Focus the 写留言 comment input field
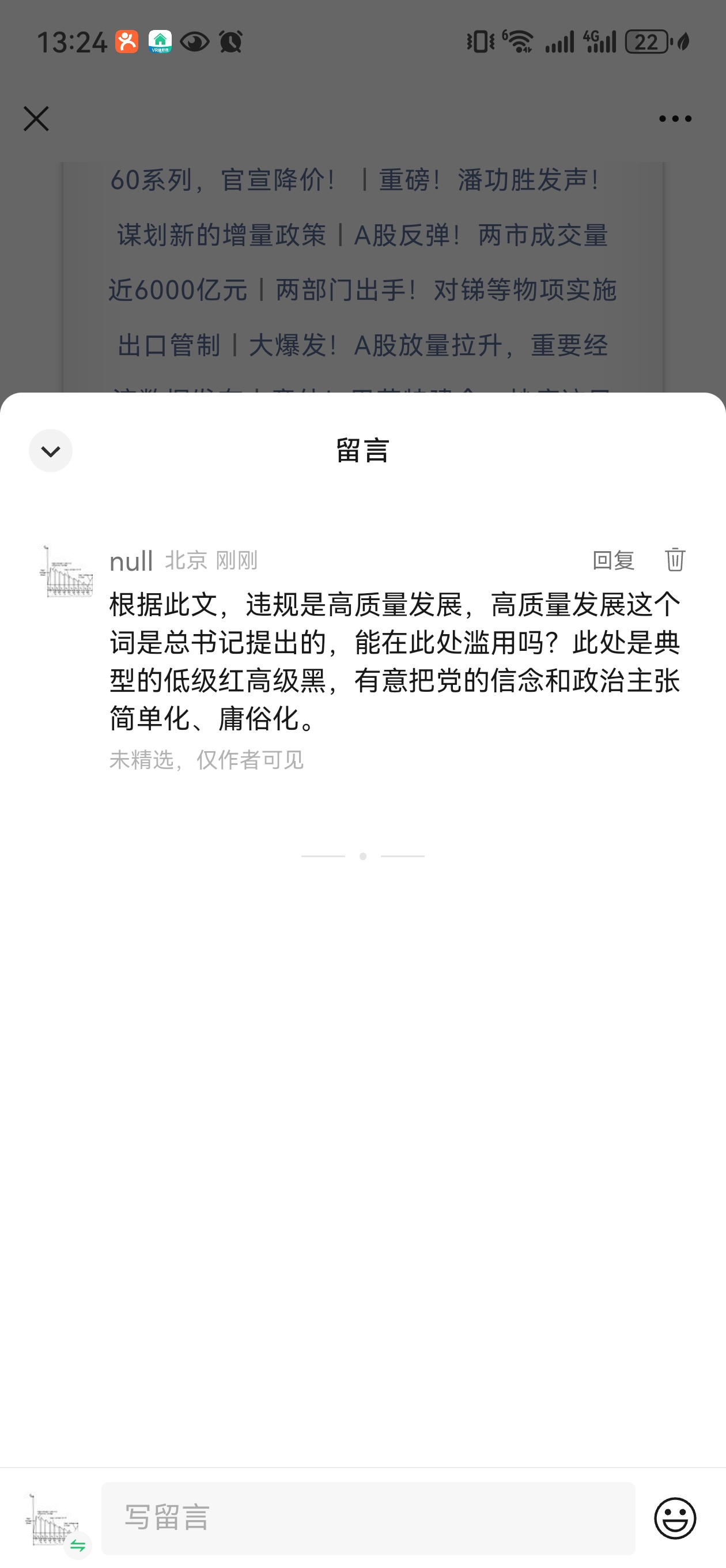 (x=368, y=1518)
